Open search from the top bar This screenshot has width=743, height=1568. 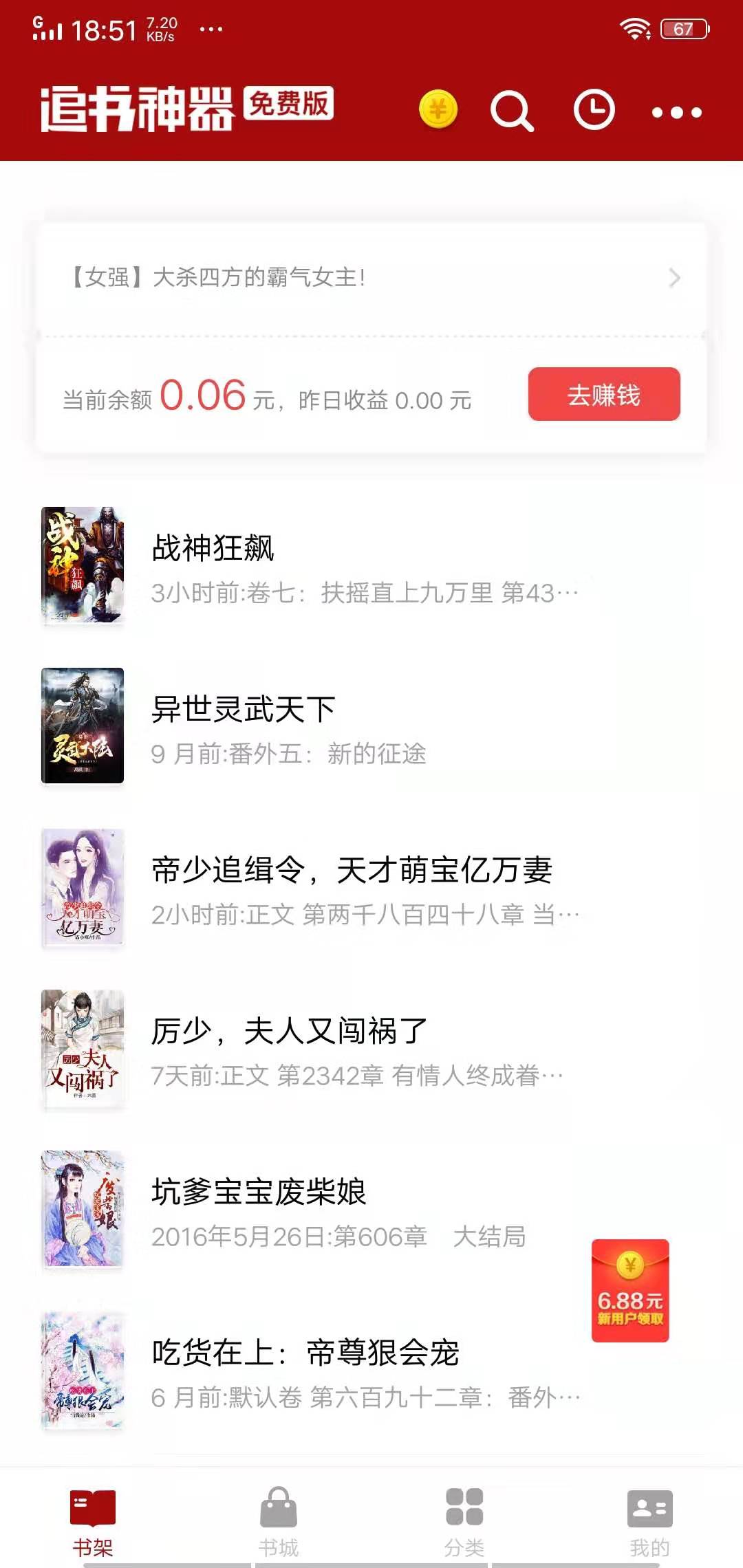tap(512, 110)
